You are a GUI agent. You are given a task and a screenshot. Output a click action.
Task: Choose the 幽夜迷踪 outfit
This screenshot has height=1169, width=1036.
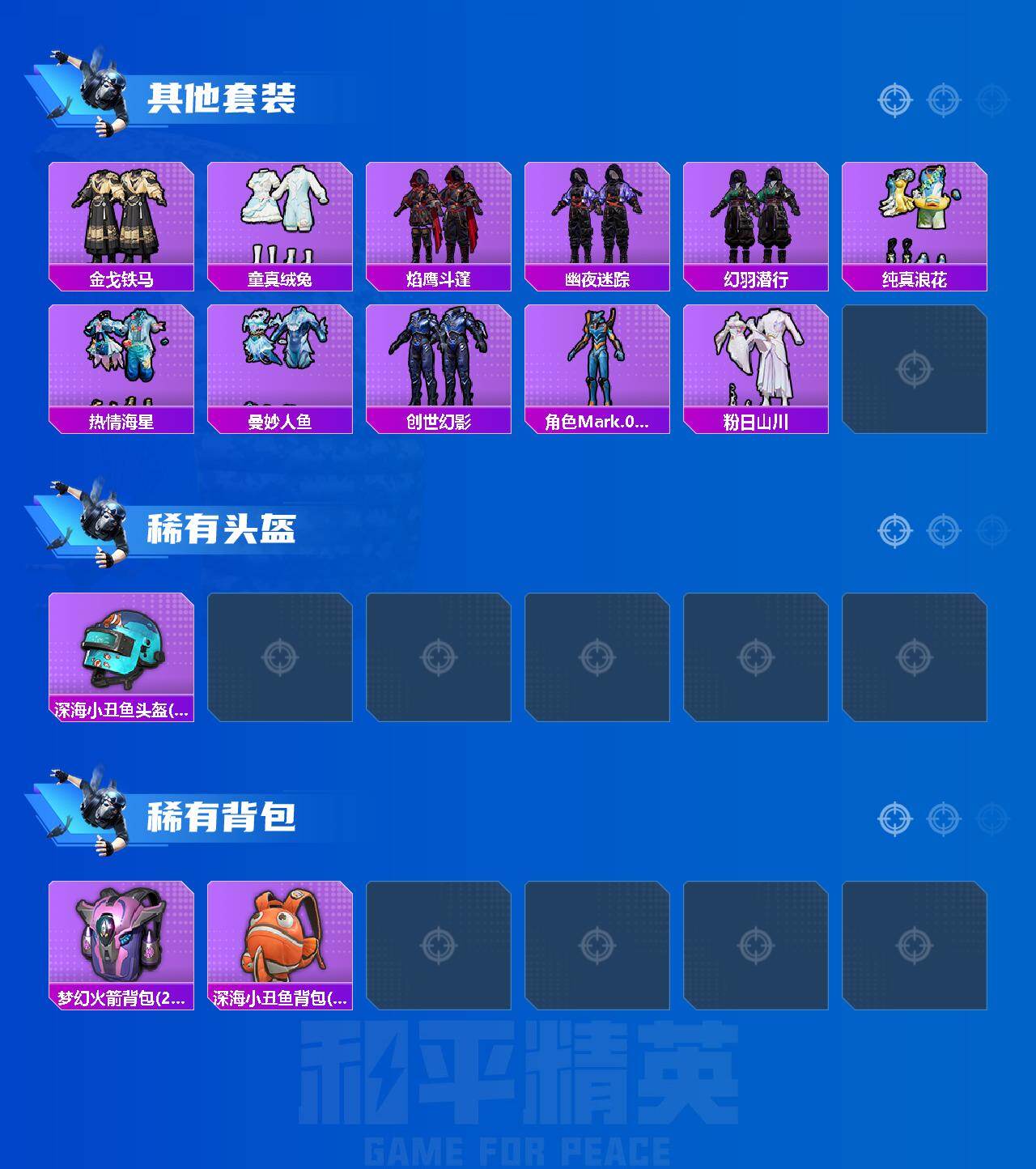tap(597, 219)
